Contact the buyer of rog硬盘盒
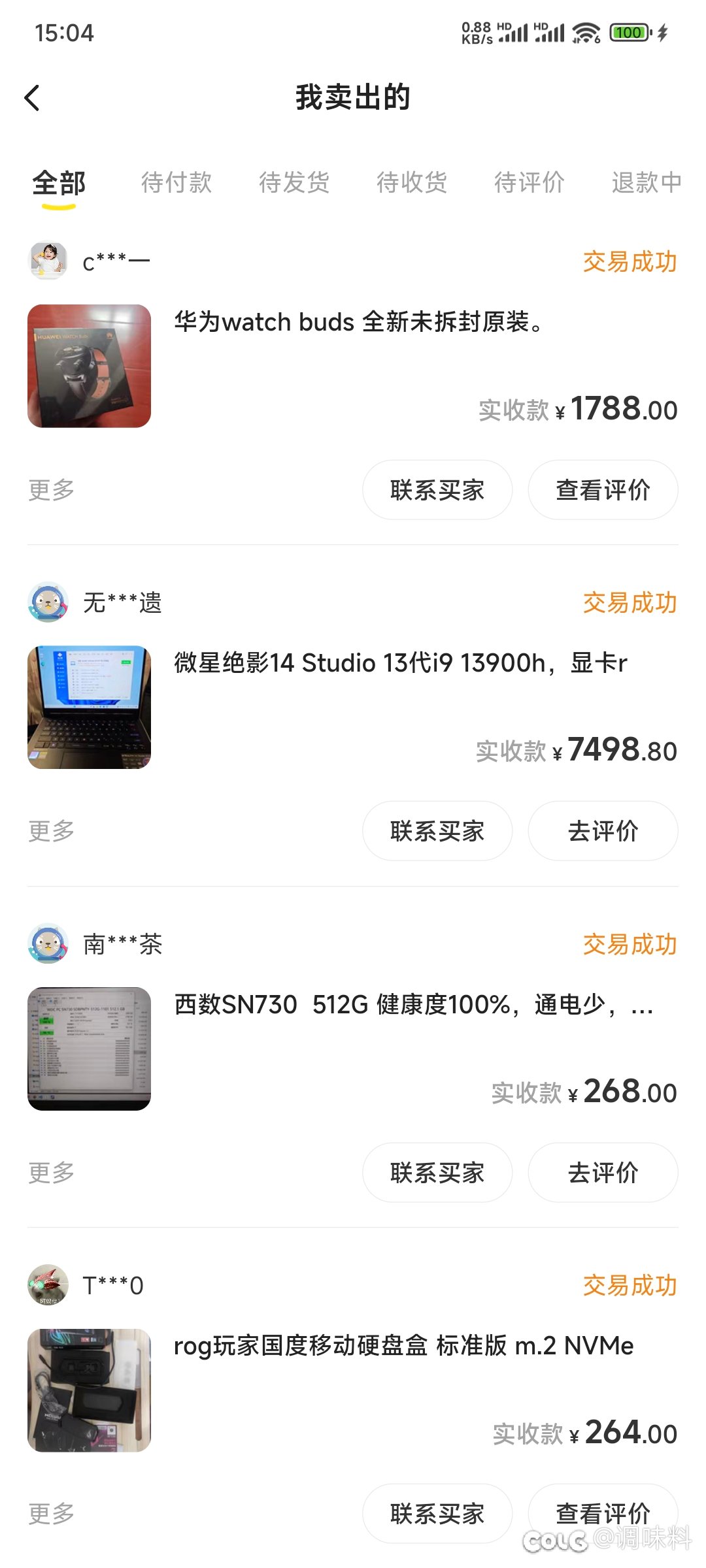The image size is (706, 1568). tap(437, 1514)
